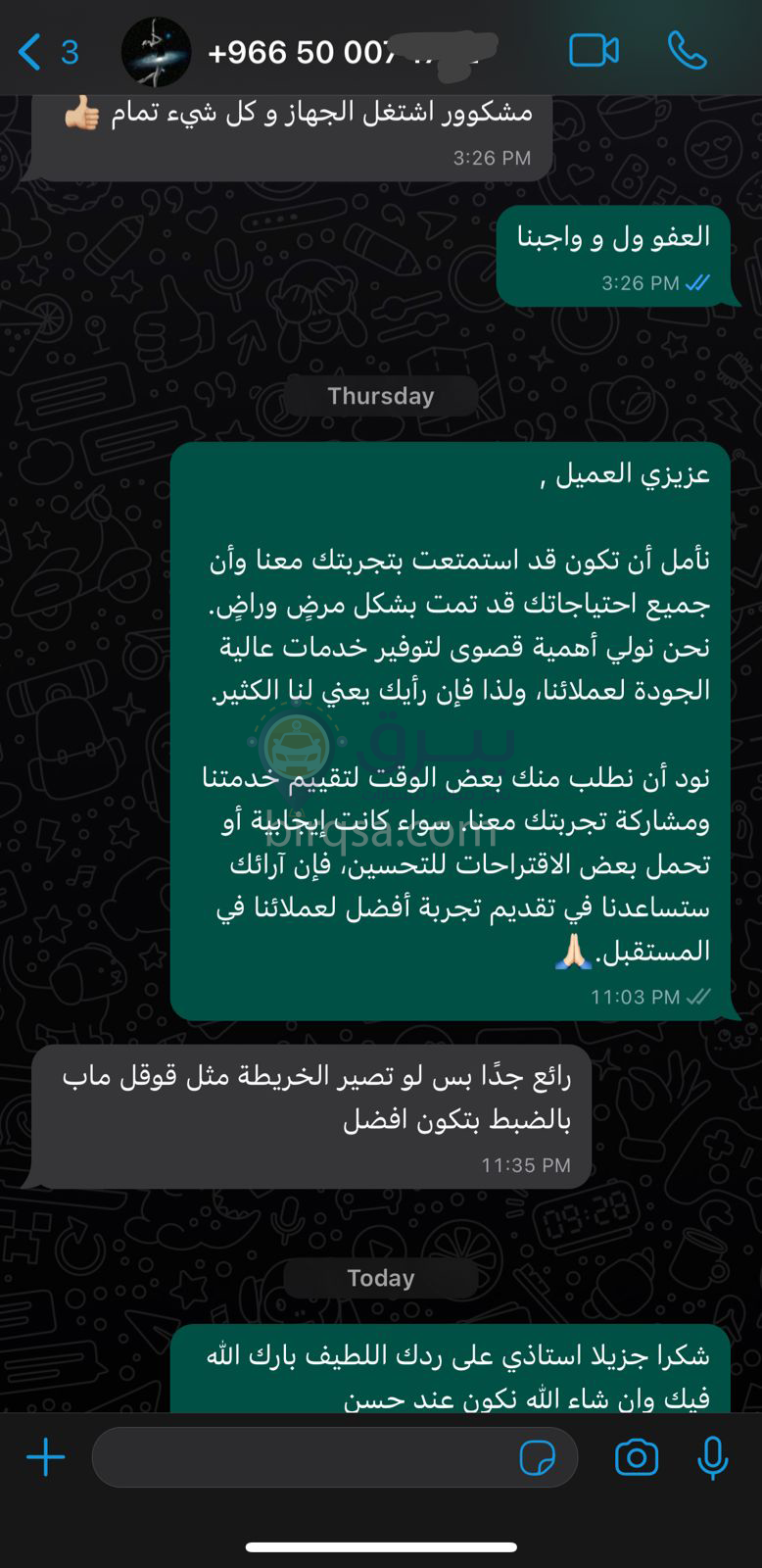Viewport: 762px width, 1568px height.
Task: Start a video call
Action: click(594, 51)
